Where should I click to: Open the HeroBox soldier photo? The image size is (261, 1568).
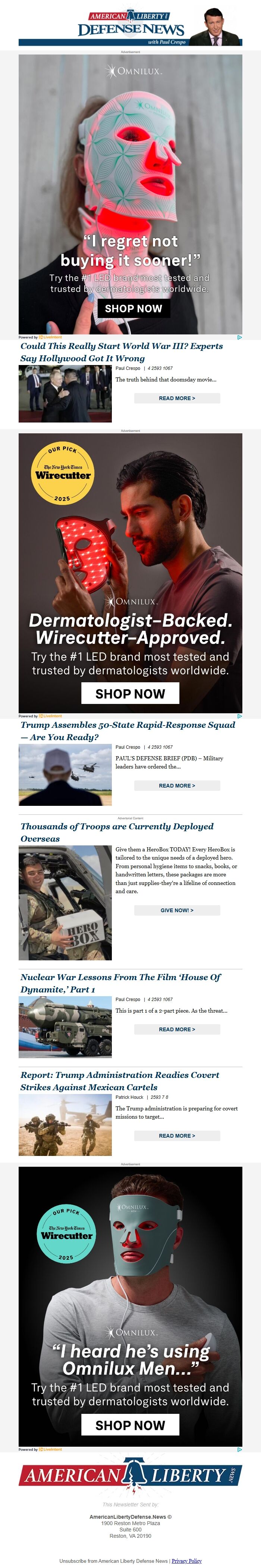coord(65,903)
